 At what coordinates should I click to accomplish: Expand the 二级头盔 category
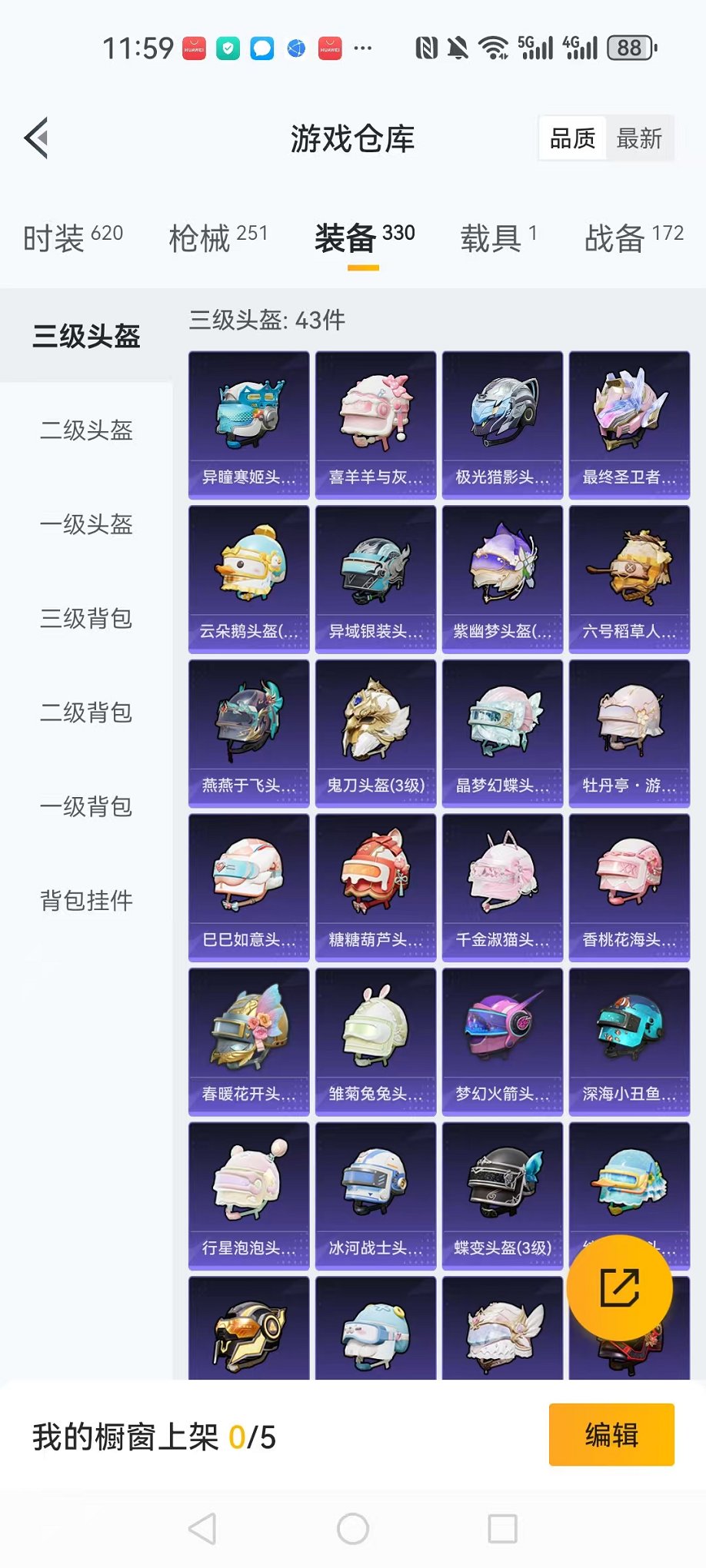click(x=85, y=431)
